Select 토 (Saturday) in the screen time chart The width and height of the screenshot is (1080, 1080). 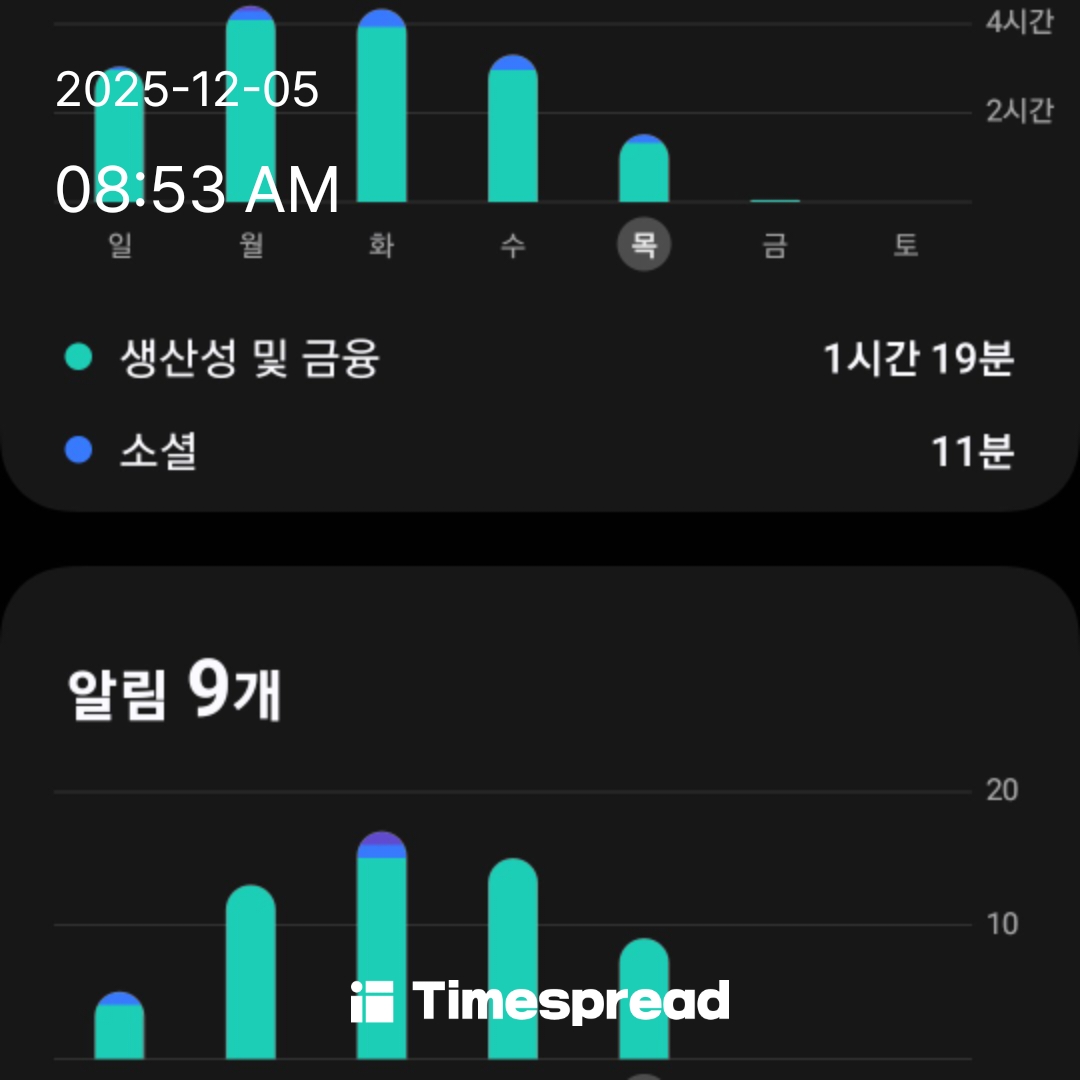906,245
